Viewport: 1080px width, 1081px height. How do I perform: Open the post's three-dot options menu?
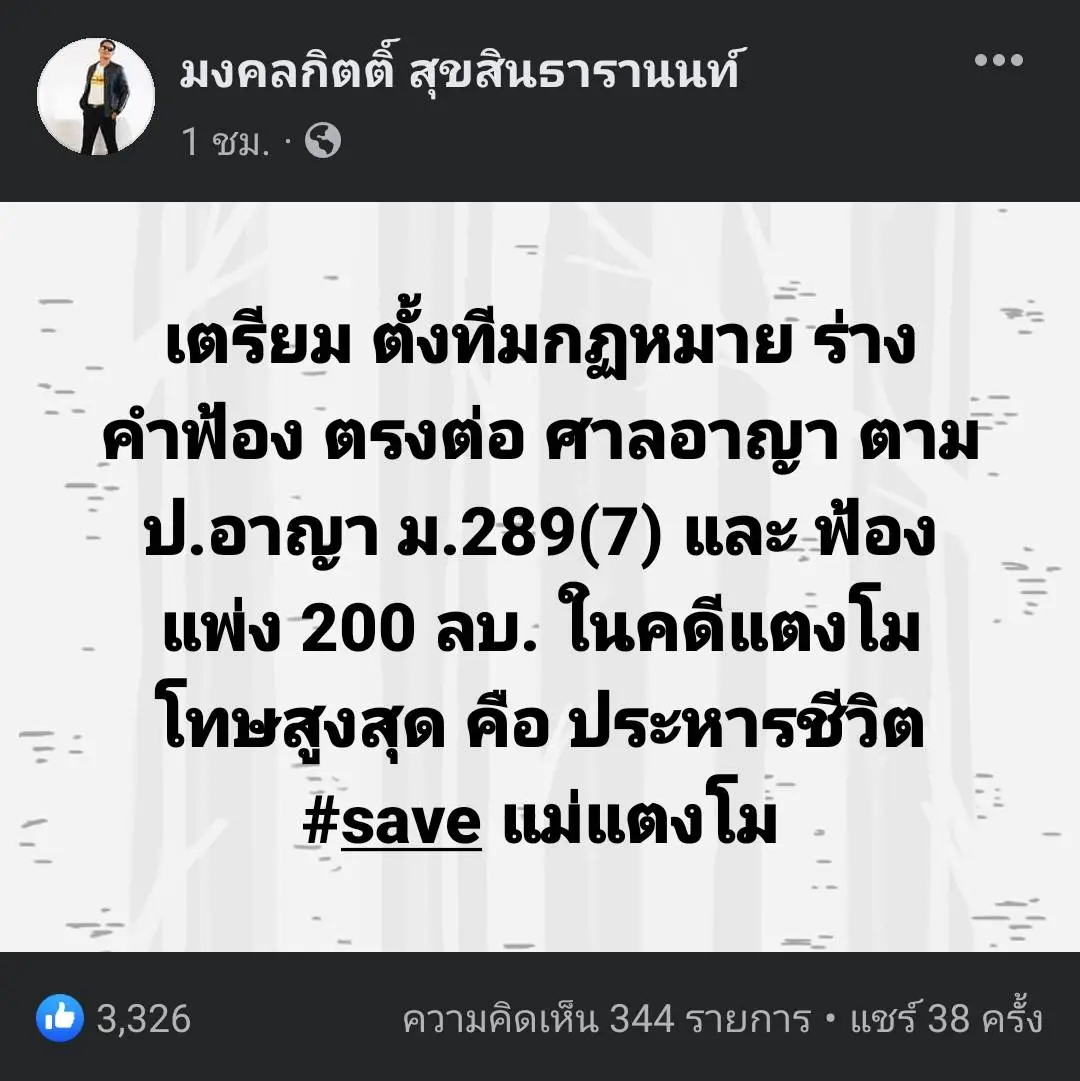tap(998, 61)
